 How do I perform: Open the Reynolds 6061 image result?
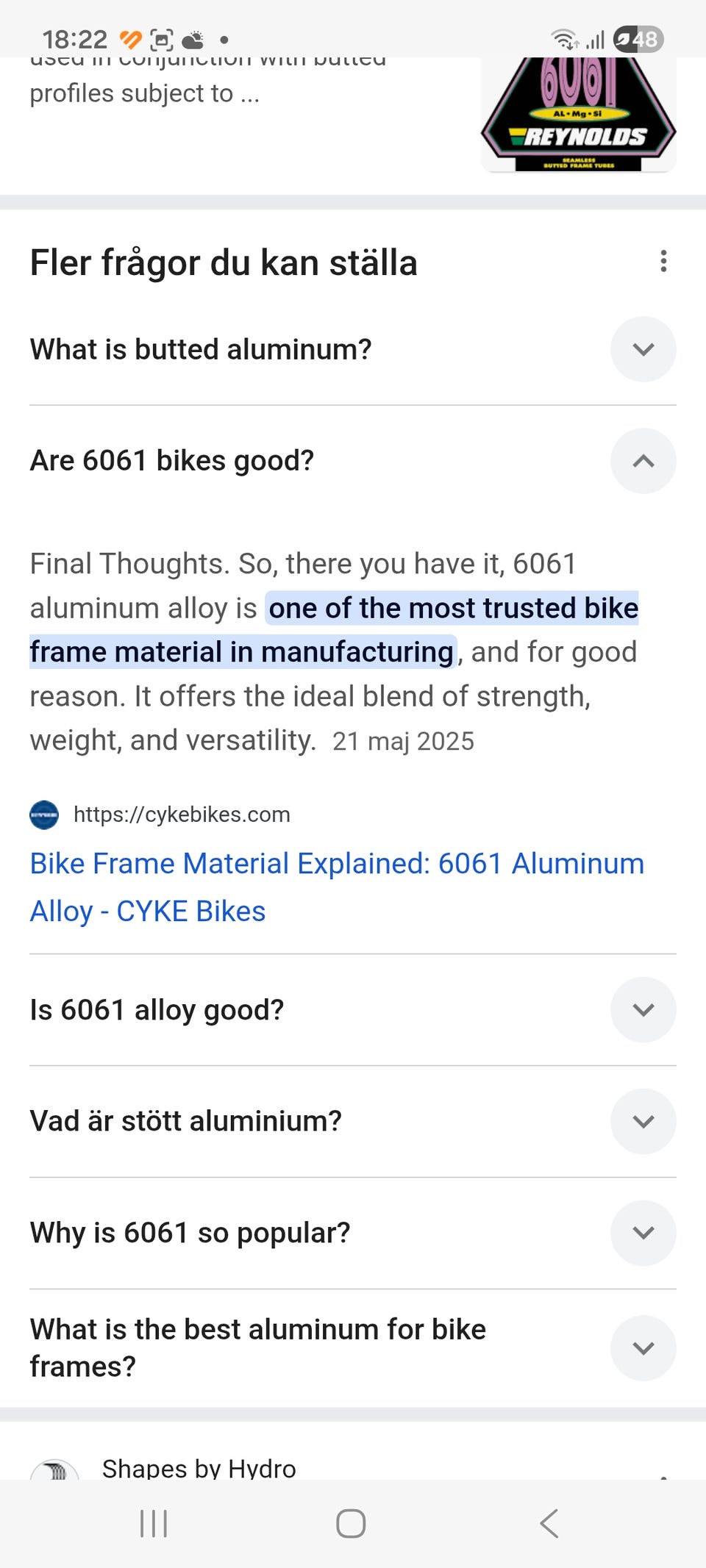click(x=578, y=115)
